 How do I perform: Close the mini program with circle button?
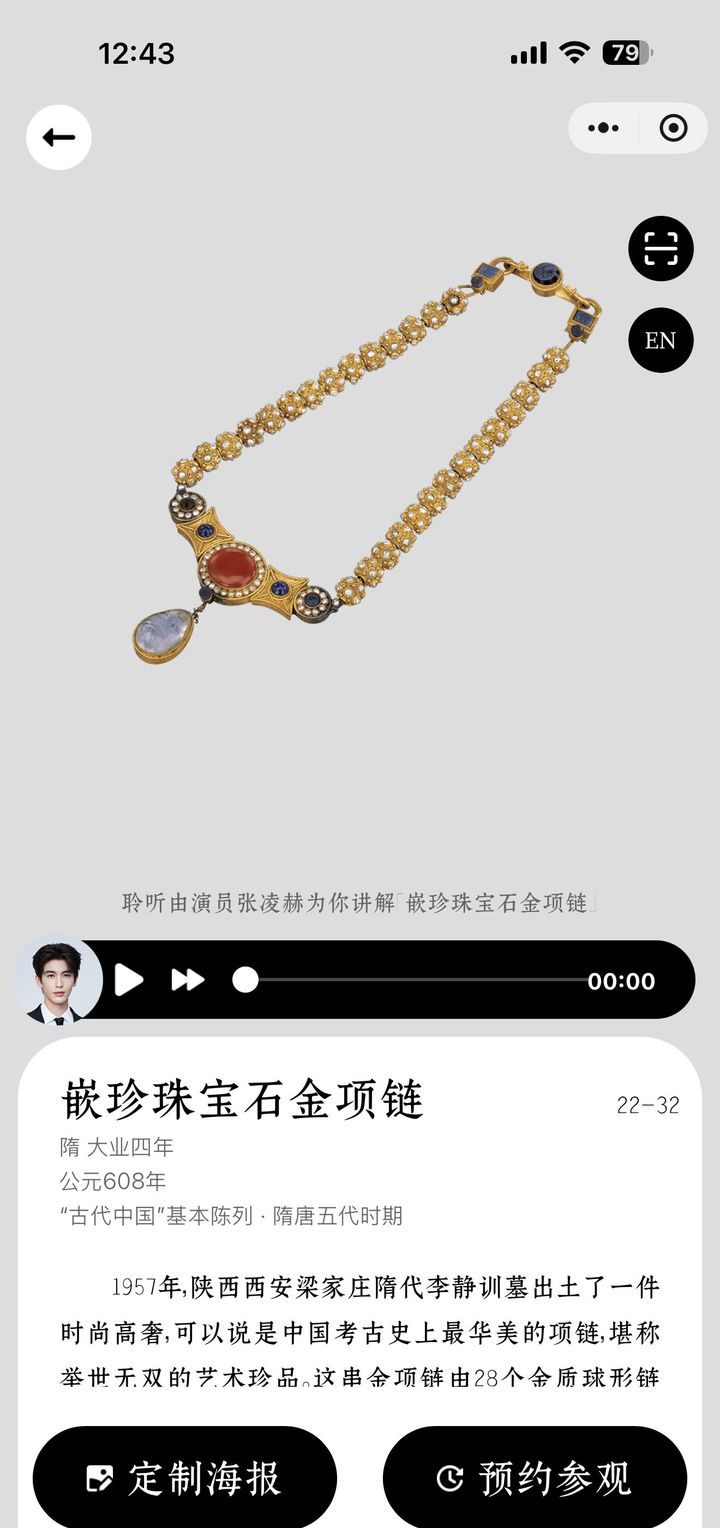click(x=673, y=128)
